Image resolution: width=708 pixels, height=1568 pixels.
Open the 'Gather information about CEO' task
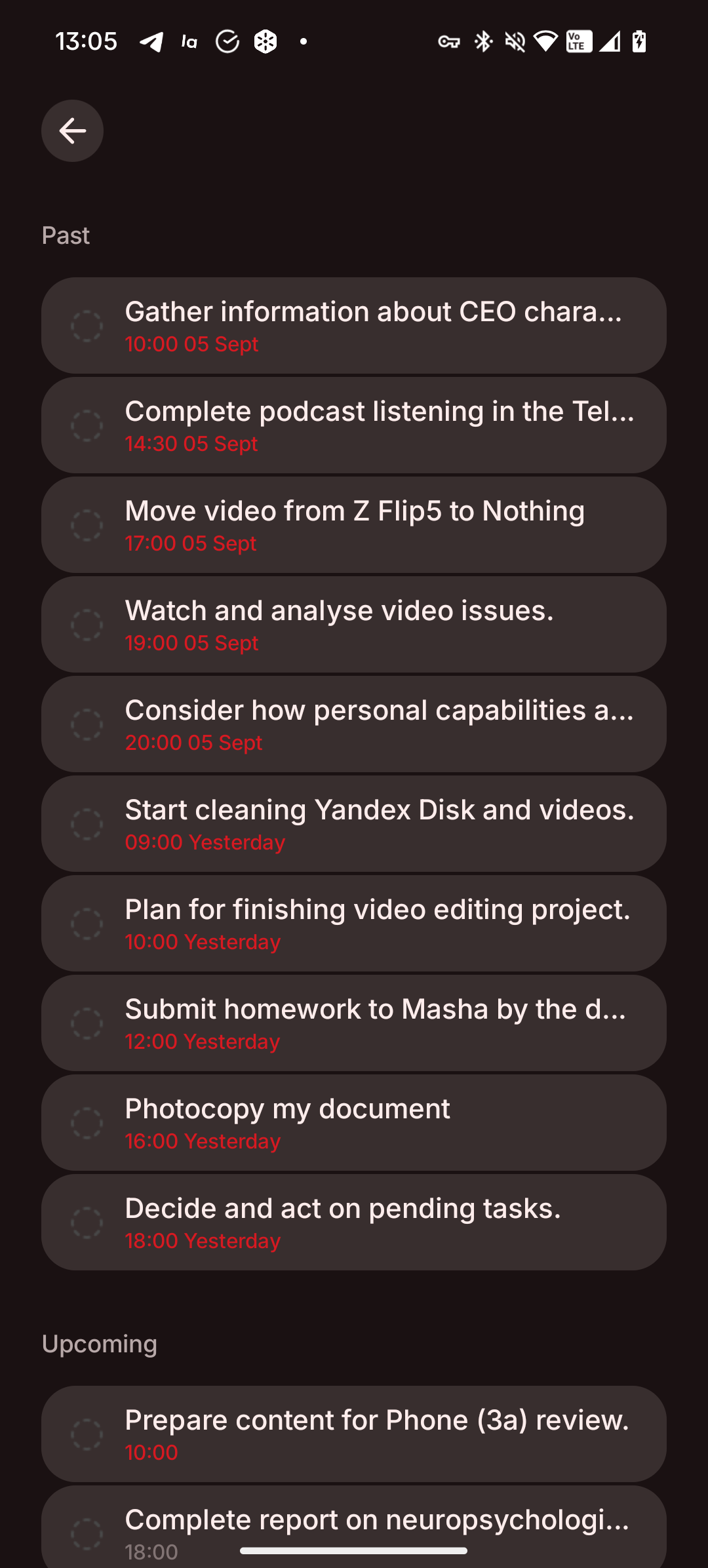tap(374, 326)
